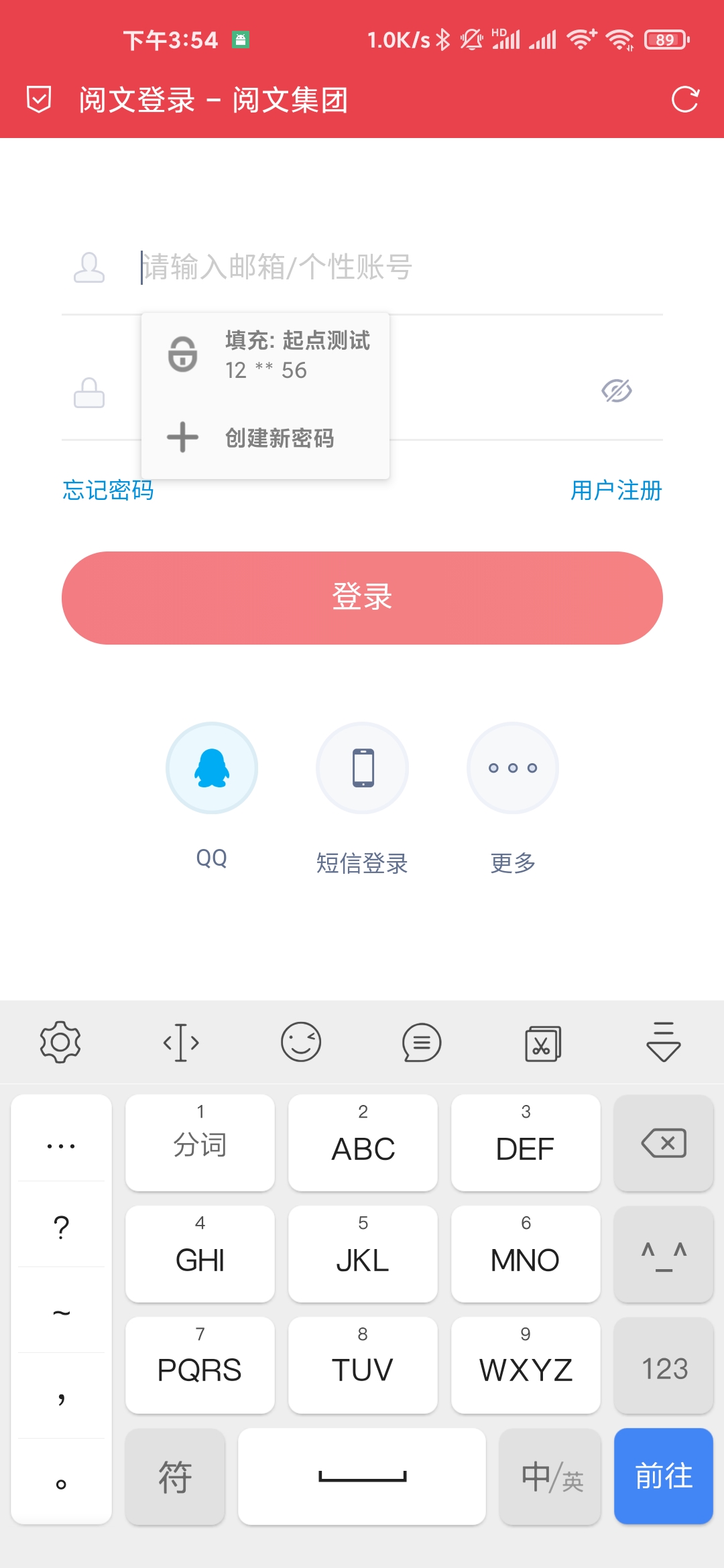This screenshot has width=724, height=1568.
Task: Log in with QQ
Action: pyautogui.click(x=212, y=768)
